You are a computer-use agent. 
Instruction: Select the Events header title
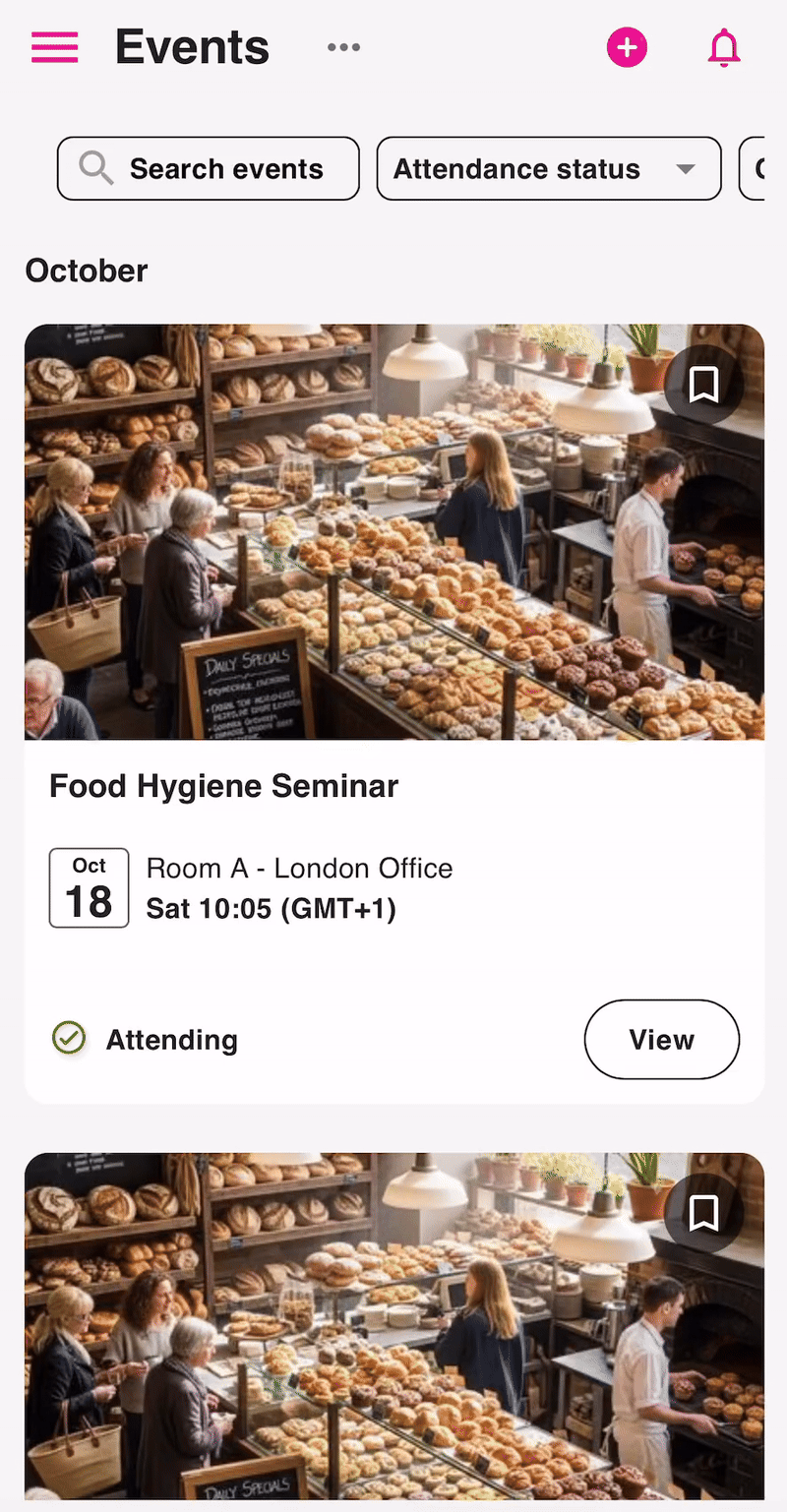pyautogui.click(x=192, y=46)
